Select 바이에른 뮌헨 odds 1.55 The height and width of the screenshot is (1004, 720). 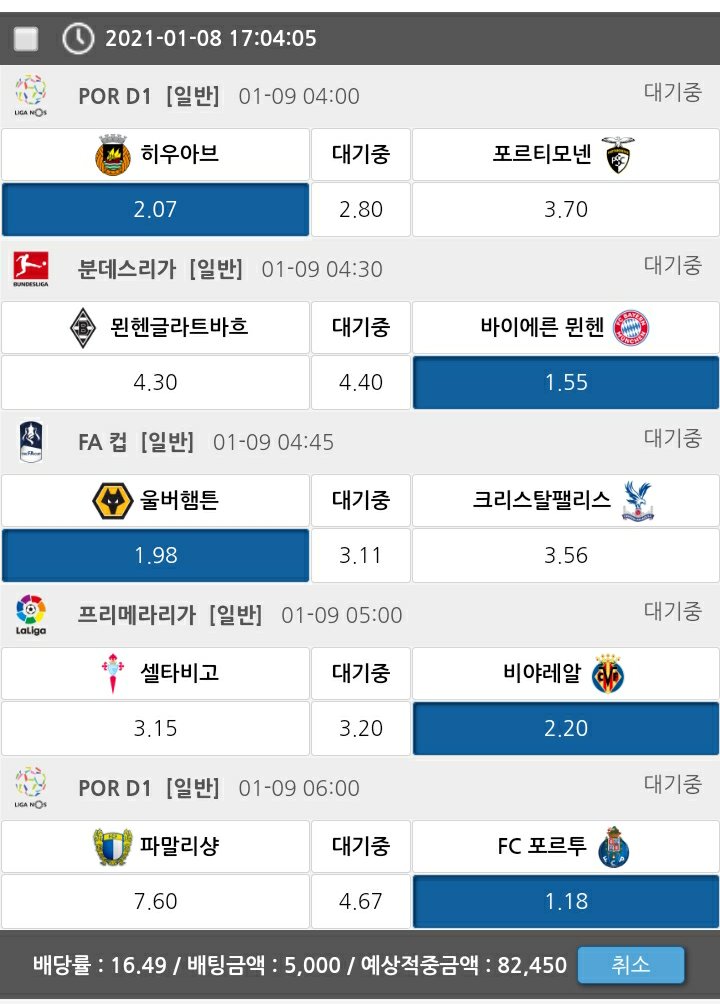pyautogui.click(x=566, y=383)
